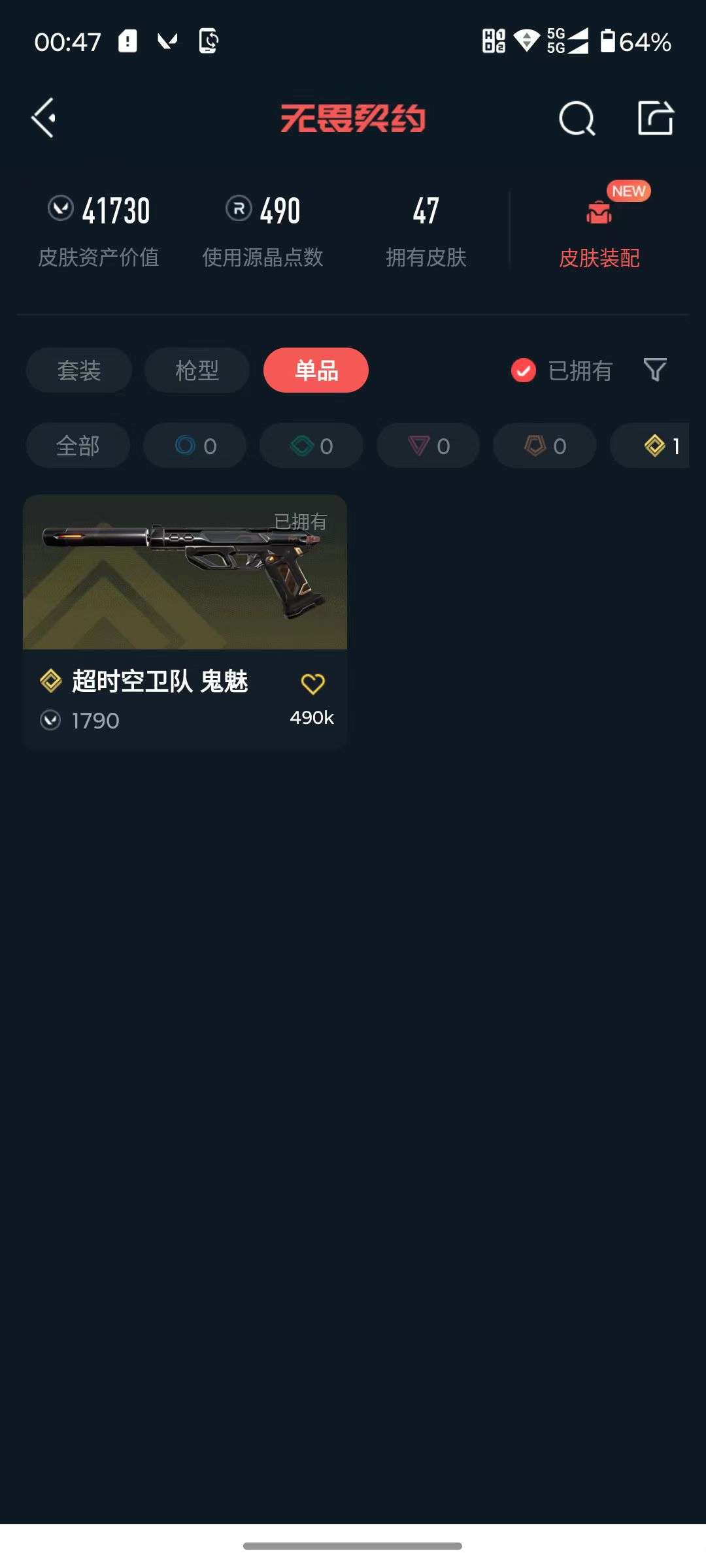Select the 单品 category button
Screen dimensions: 706x1568
click(x=316, y=370)
